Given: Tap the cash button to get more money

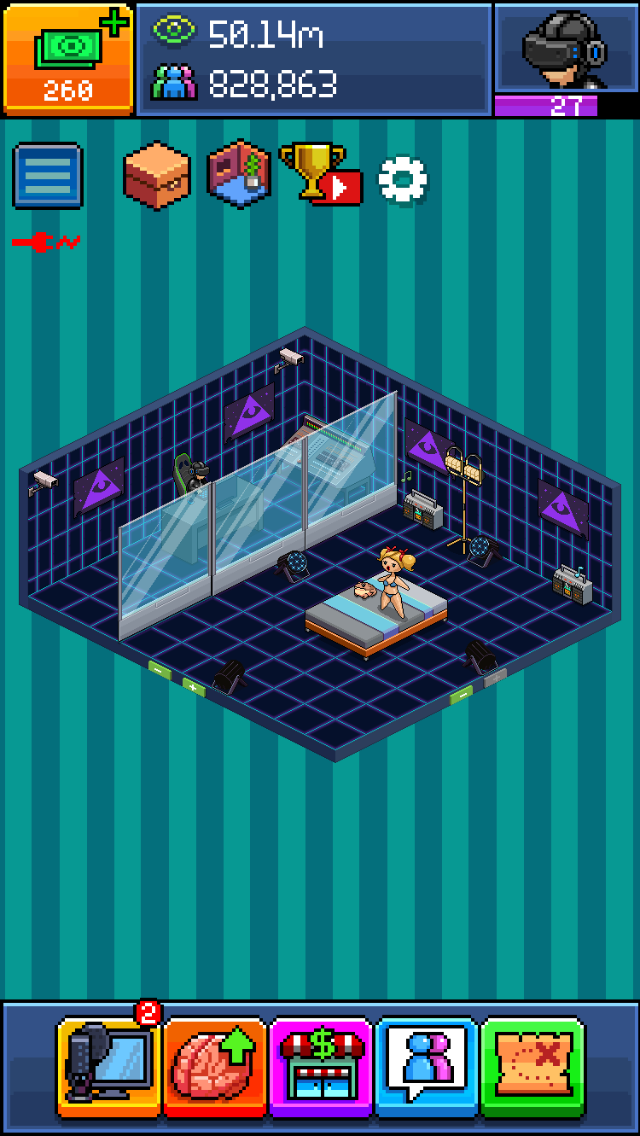Looking at the screenshot, I should point(68,58).
